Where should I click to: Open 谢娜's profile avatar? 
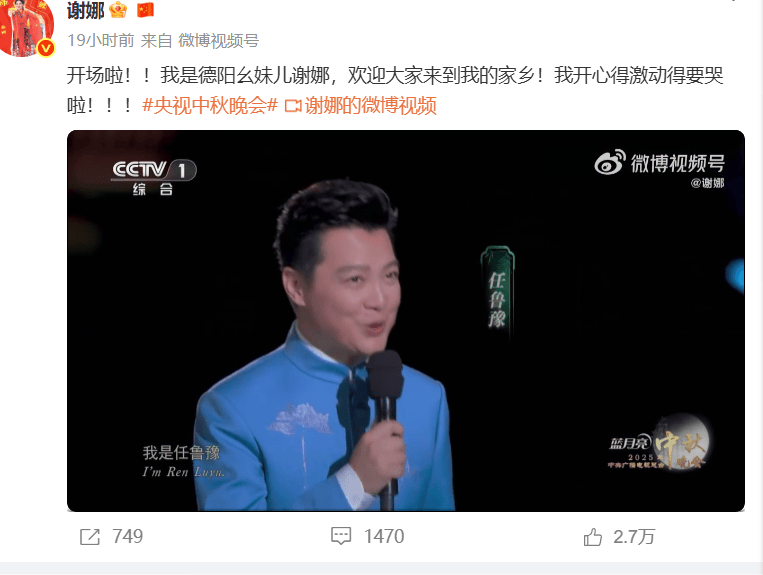click(26, 27)
